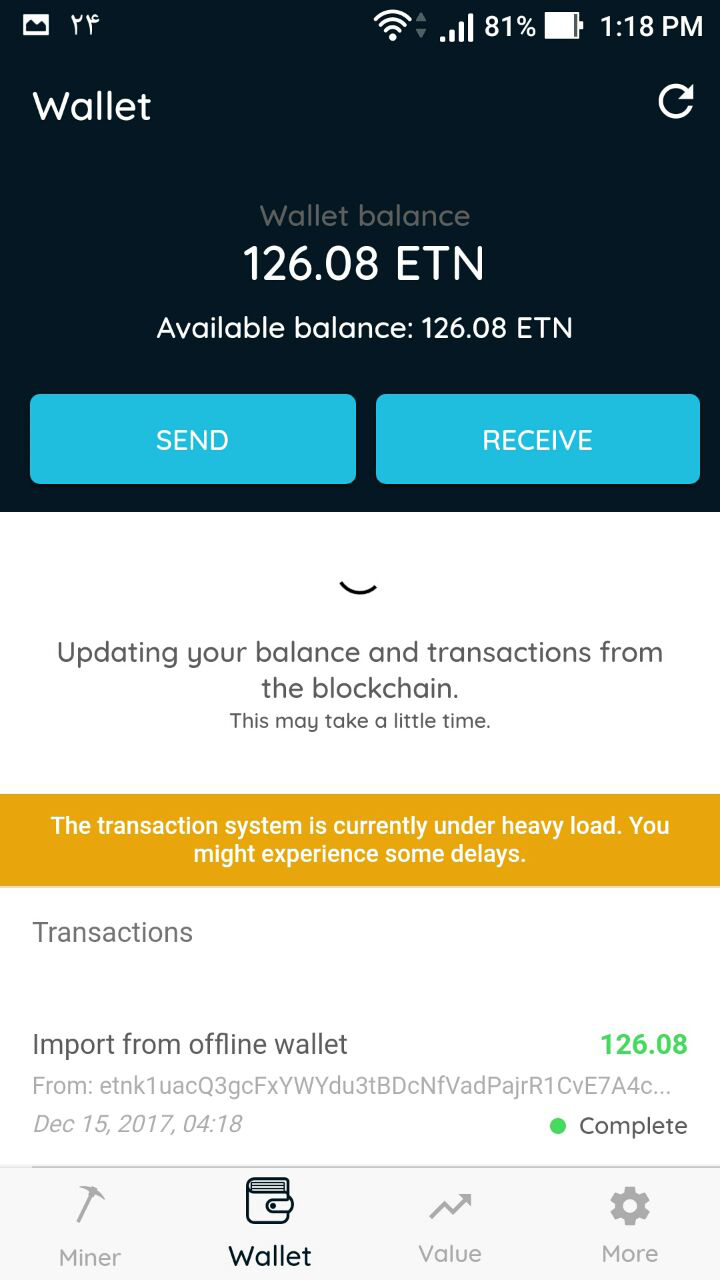Select the Wallet tab
This screenshot has height=1280, width=720.
[270, 1225]
